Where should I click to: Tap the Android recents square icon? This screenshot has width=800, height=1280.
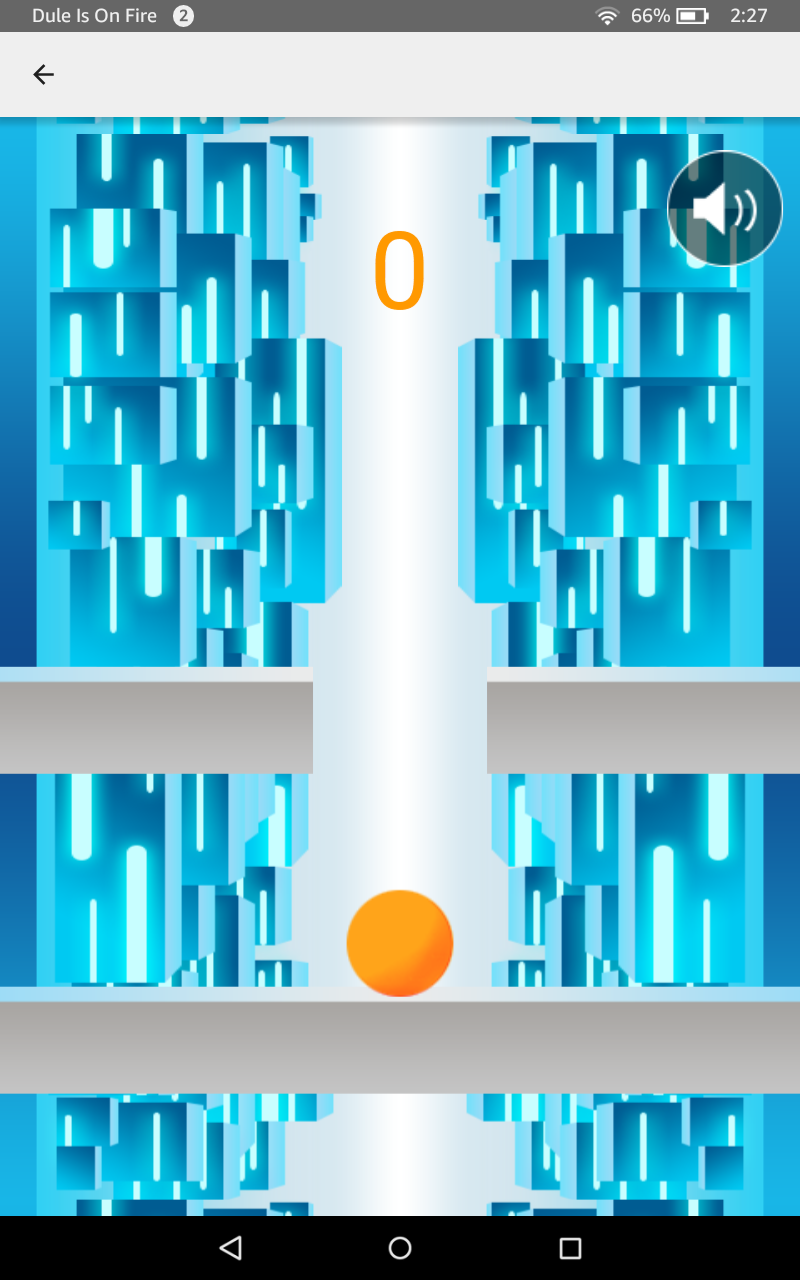[x=570, y=1248]
